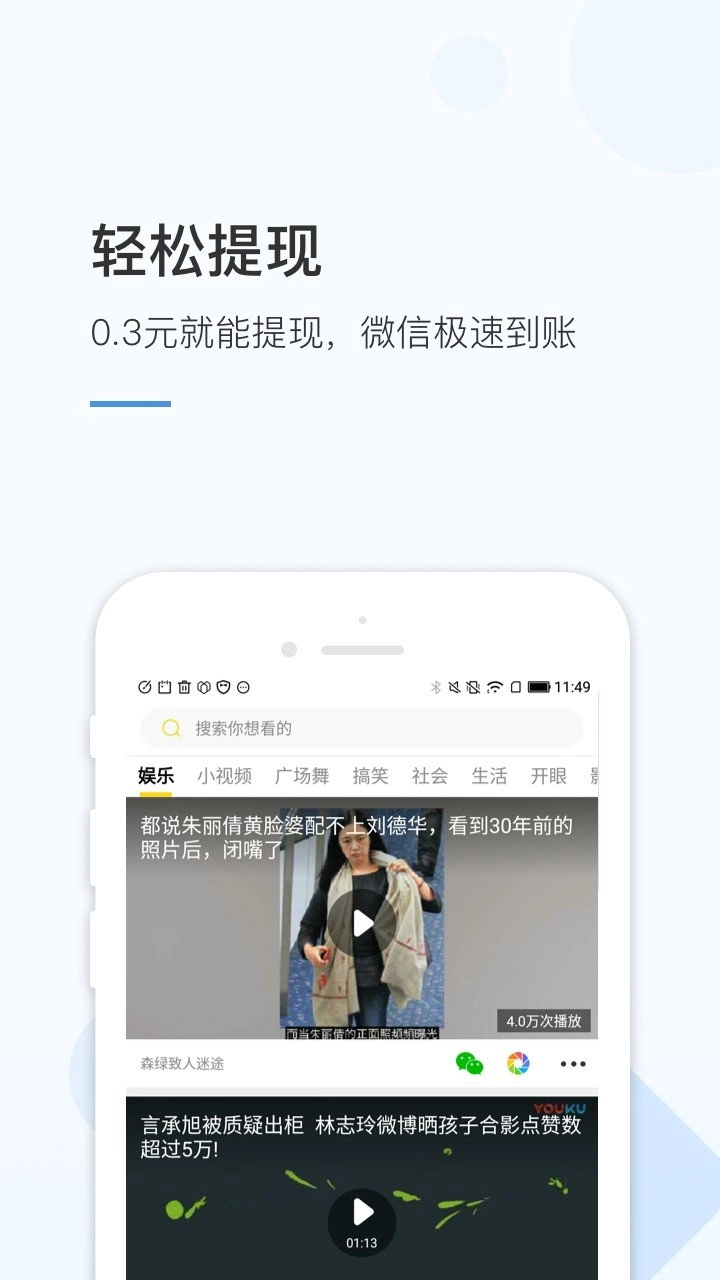720x1280 pixels.
Task: Click the trash icon in the status bar
Action: click(184, 686)
